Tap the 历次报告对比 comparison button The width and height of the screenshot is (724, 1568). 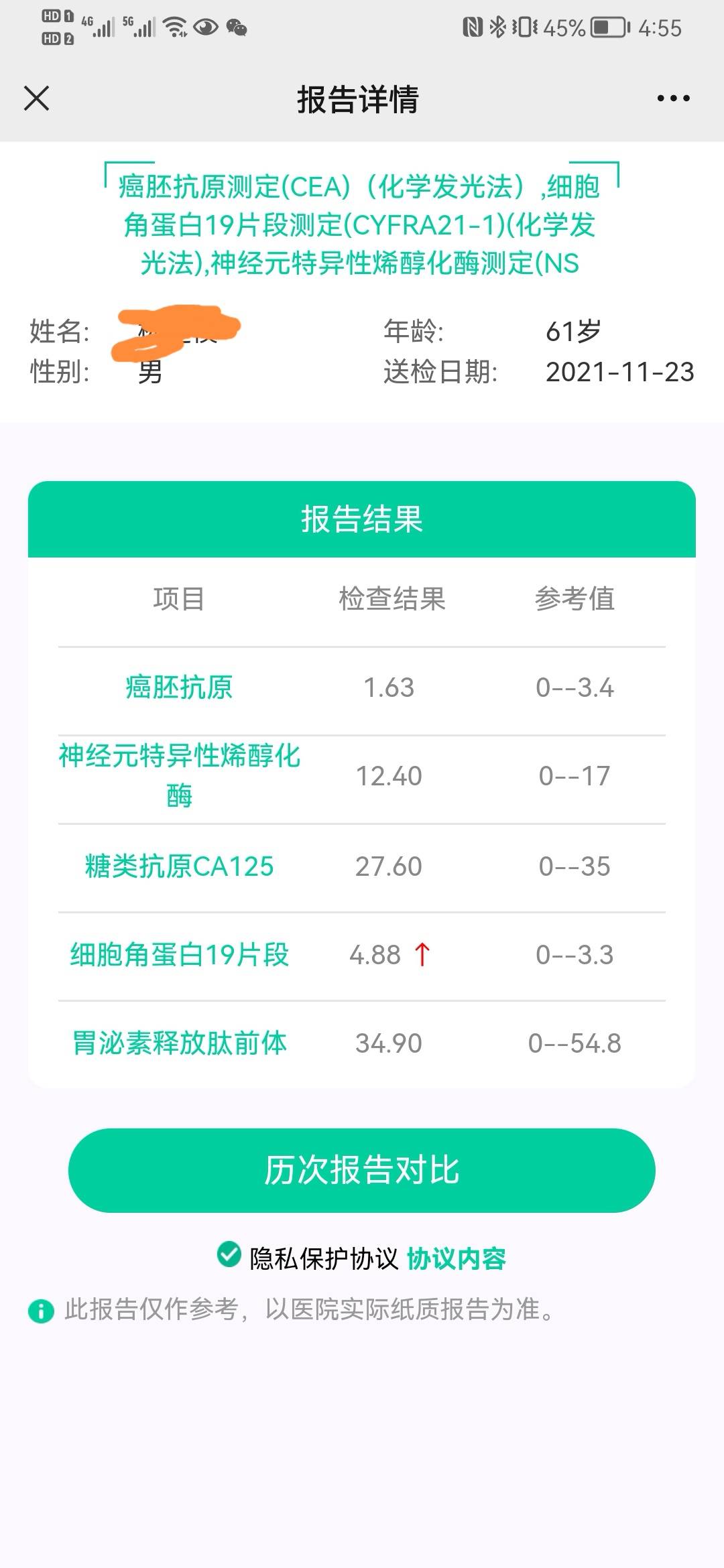[362, 1170]
